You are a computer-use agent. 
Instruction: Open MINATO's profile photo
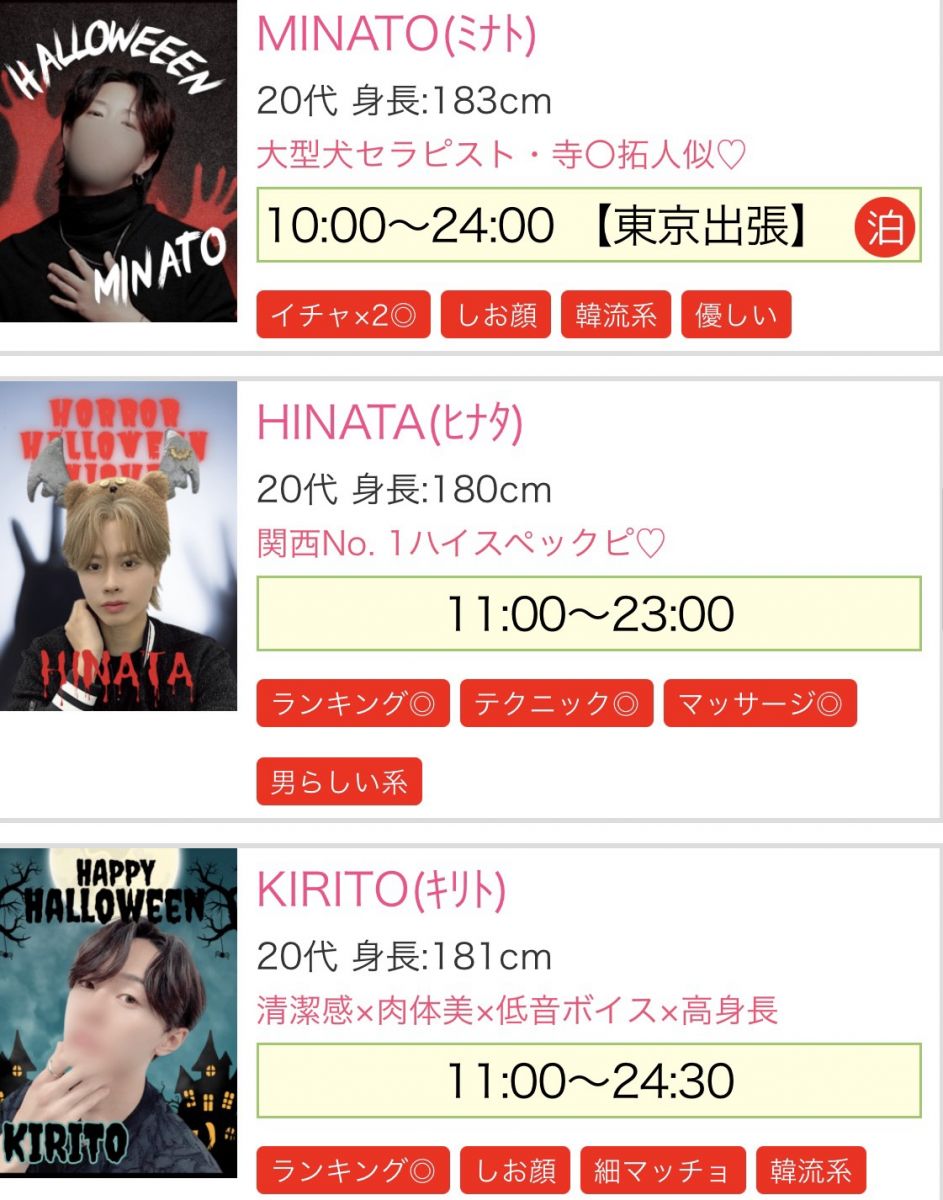click(x=118, y=162)
